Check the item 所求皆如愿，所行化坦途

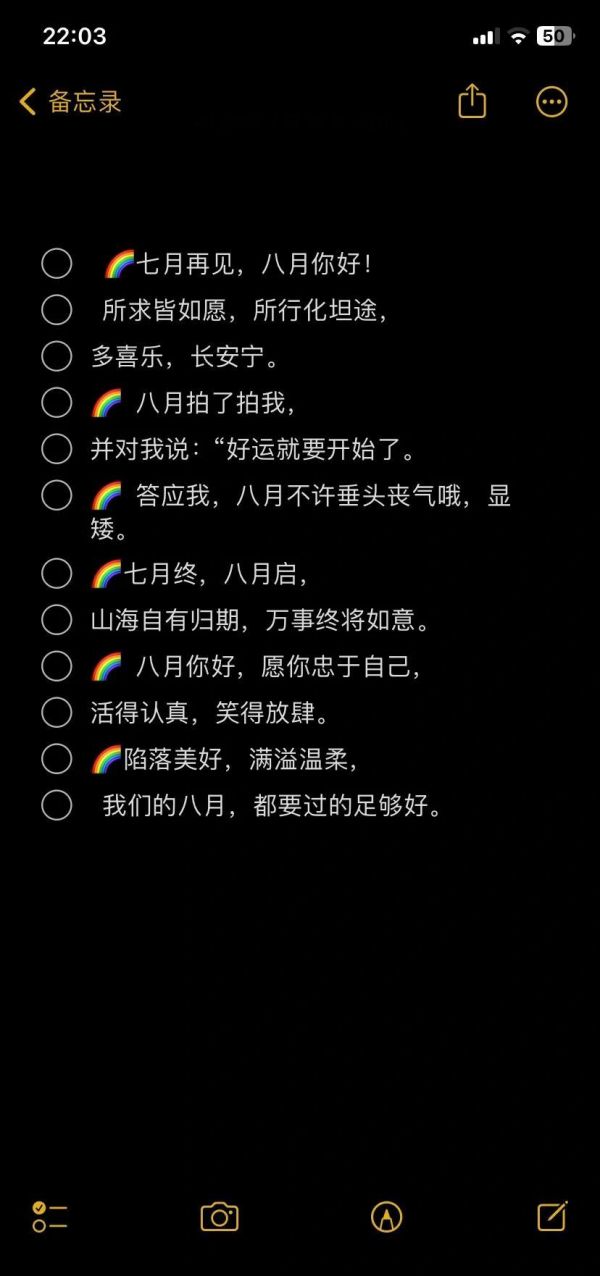57,310
